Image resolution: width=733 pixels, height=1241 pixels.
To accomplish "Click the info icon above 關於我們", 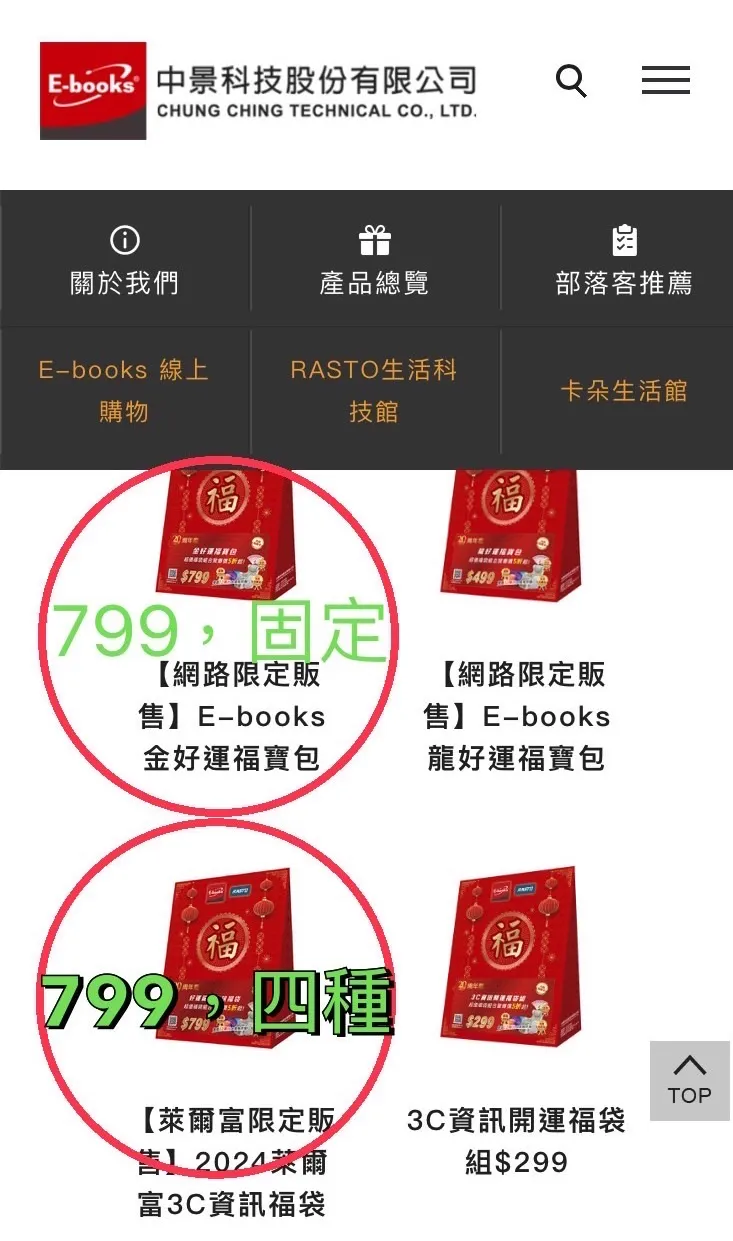I will [124, 238].
